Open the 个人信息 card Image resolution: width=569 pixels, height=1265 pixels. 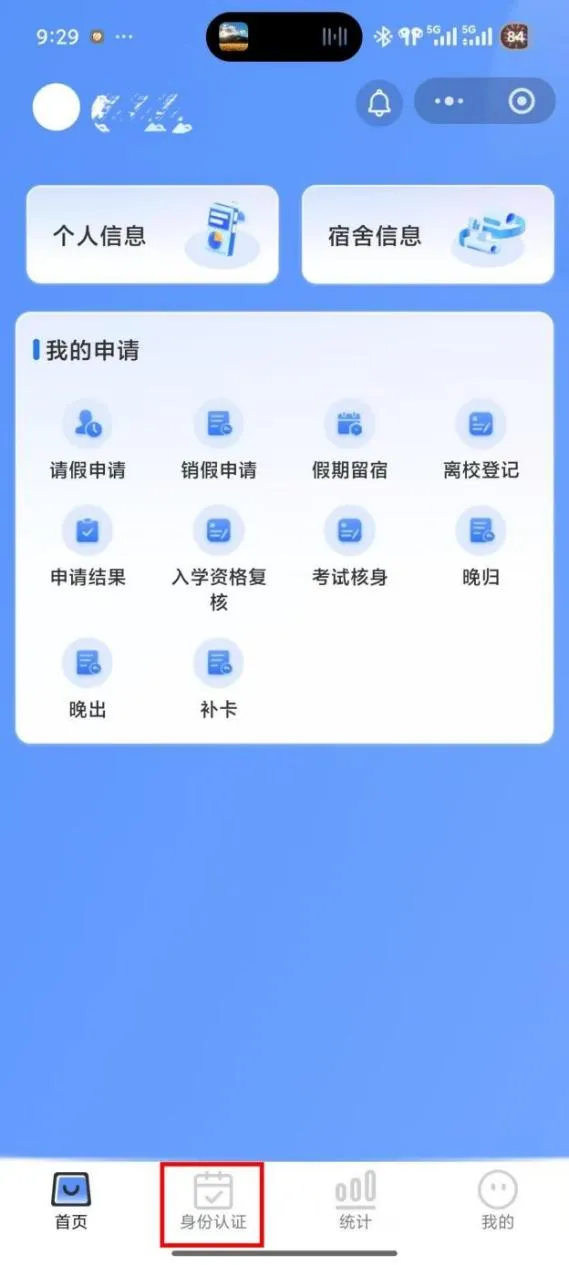152,235
